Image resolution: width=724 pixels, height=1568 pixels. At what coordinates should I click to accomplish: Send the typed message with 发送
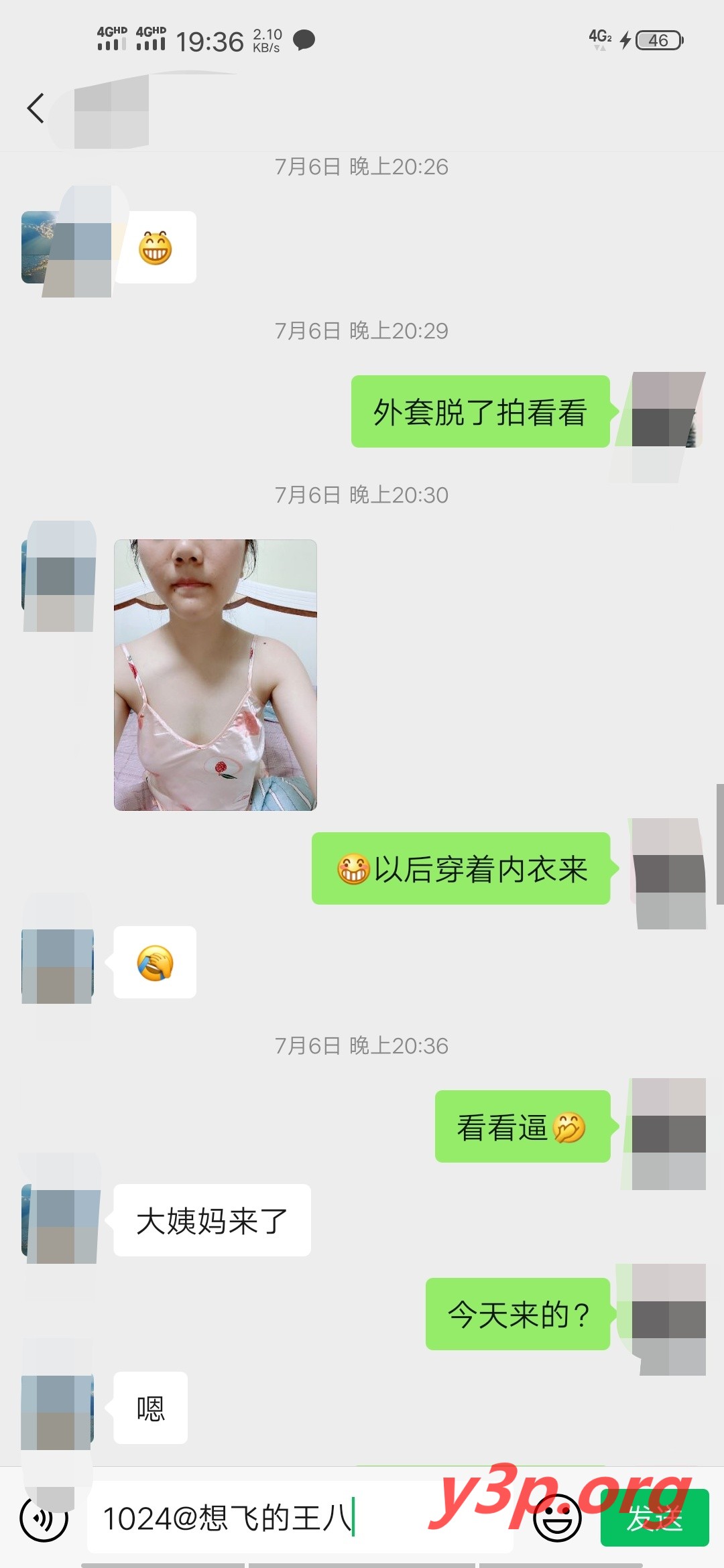pos(654,1518)
